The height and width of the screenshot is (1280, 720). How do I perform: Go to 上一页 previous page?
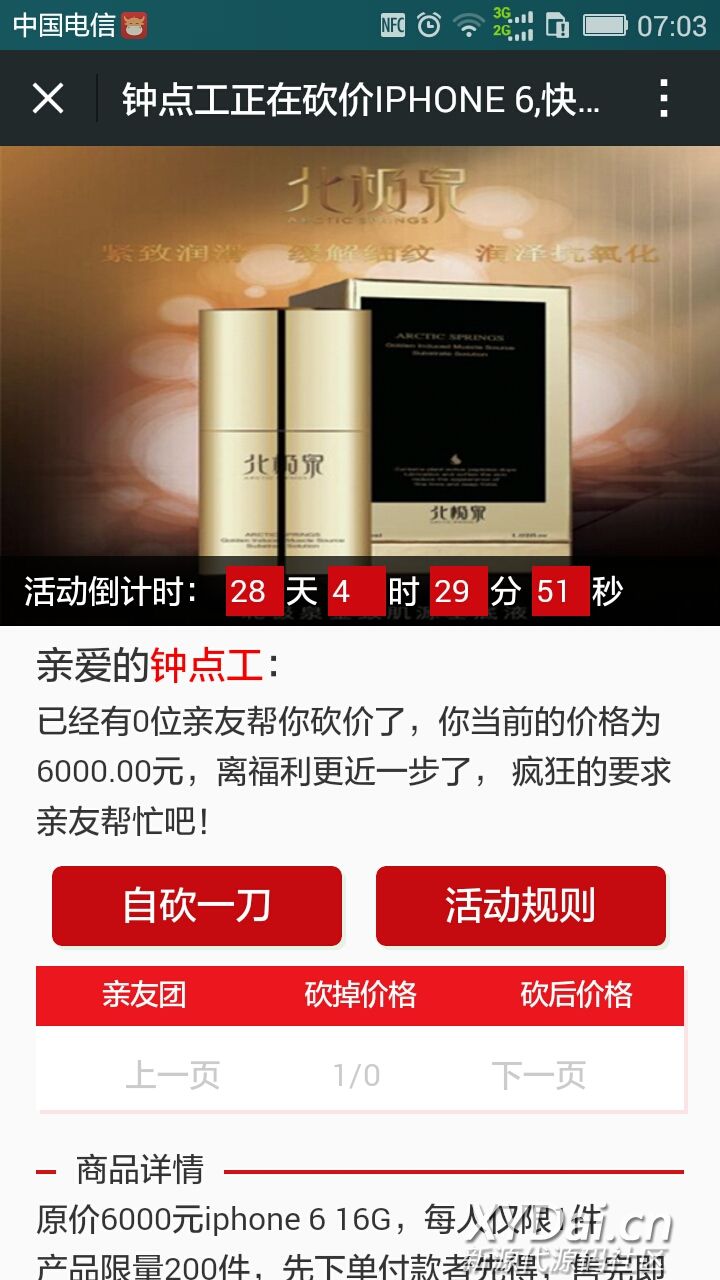tap(172, 1076)
